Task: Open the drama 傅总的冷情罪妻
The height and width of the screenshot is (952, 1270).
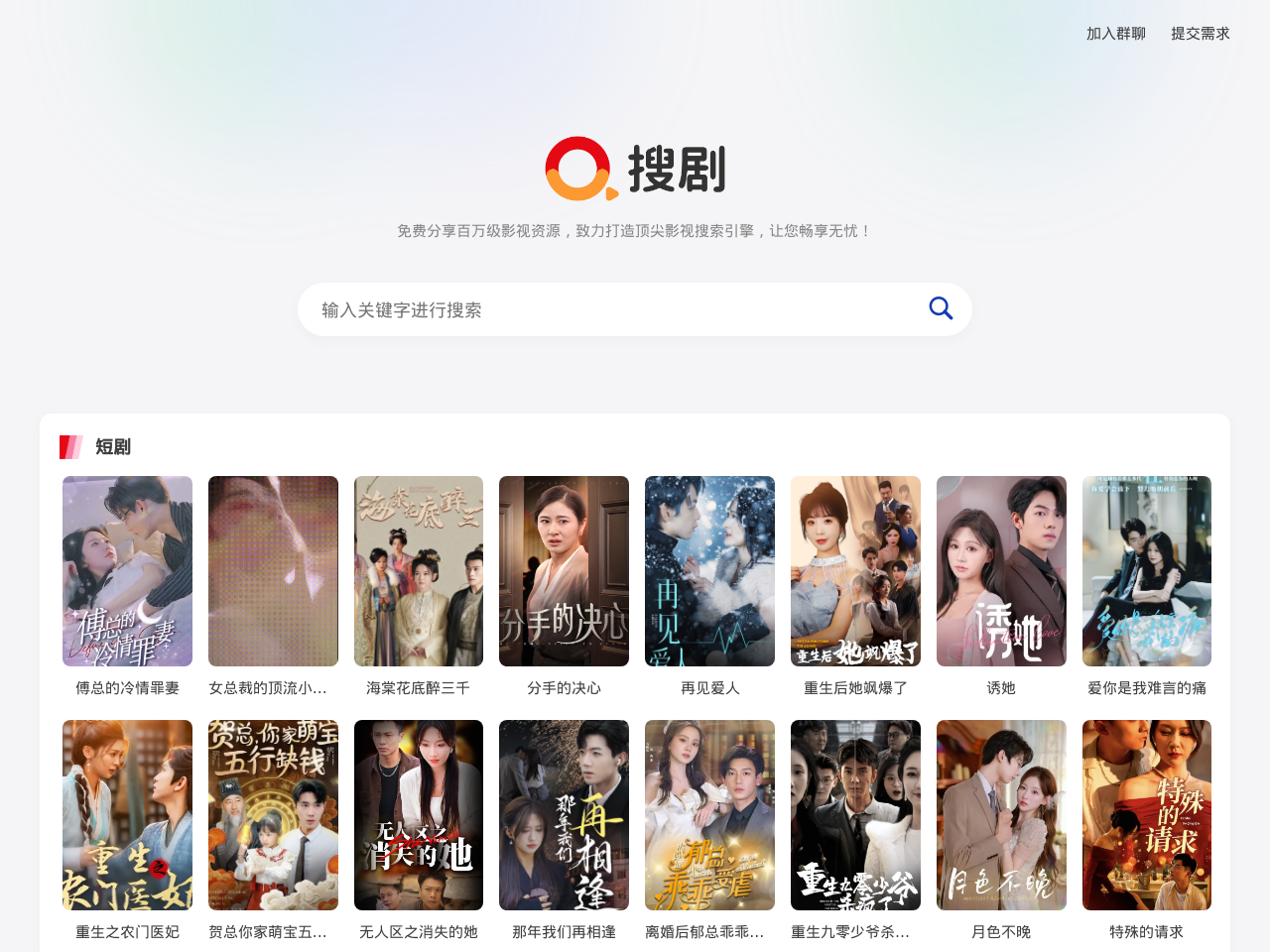Action: [x=127, y=571]
